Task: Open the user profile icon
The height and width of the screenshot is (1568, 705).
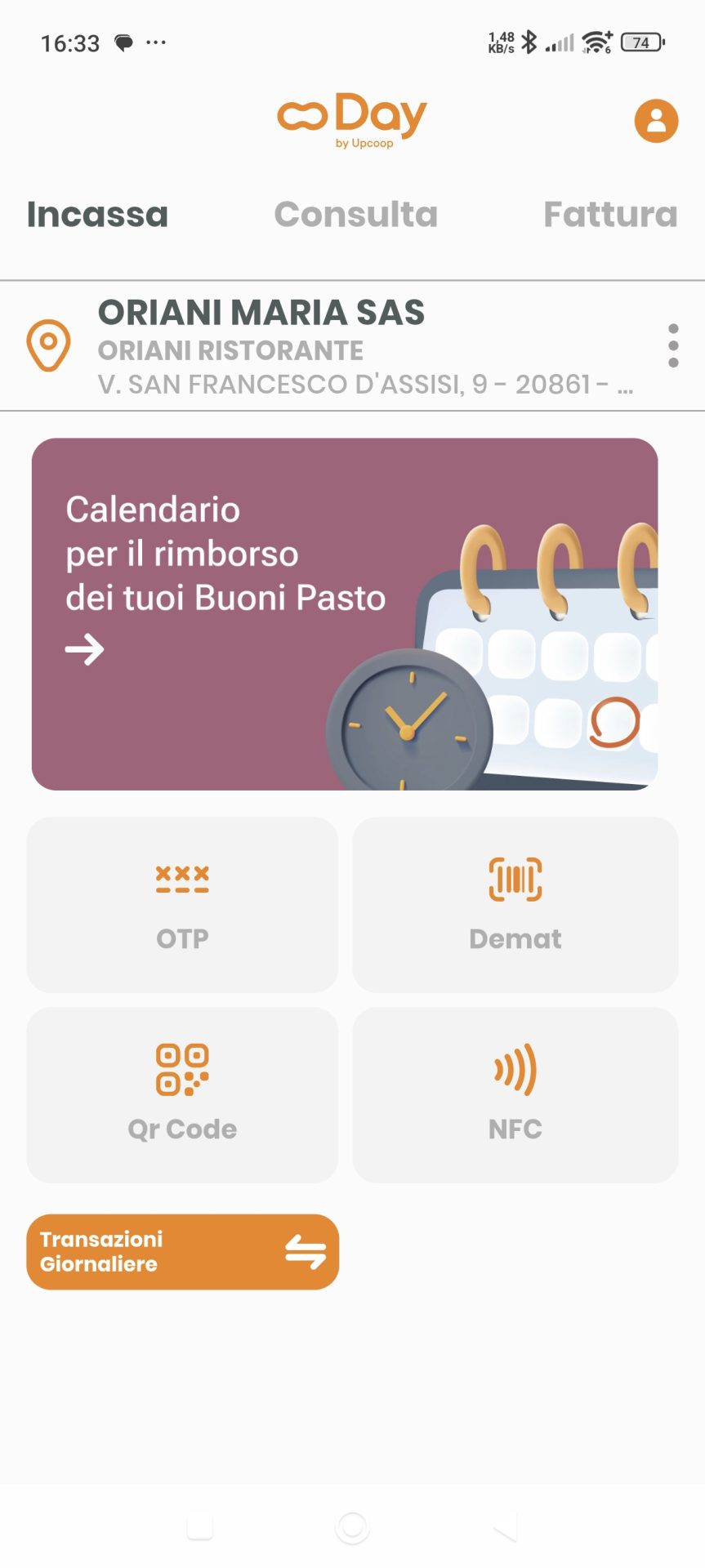Action: coord(656,121)
